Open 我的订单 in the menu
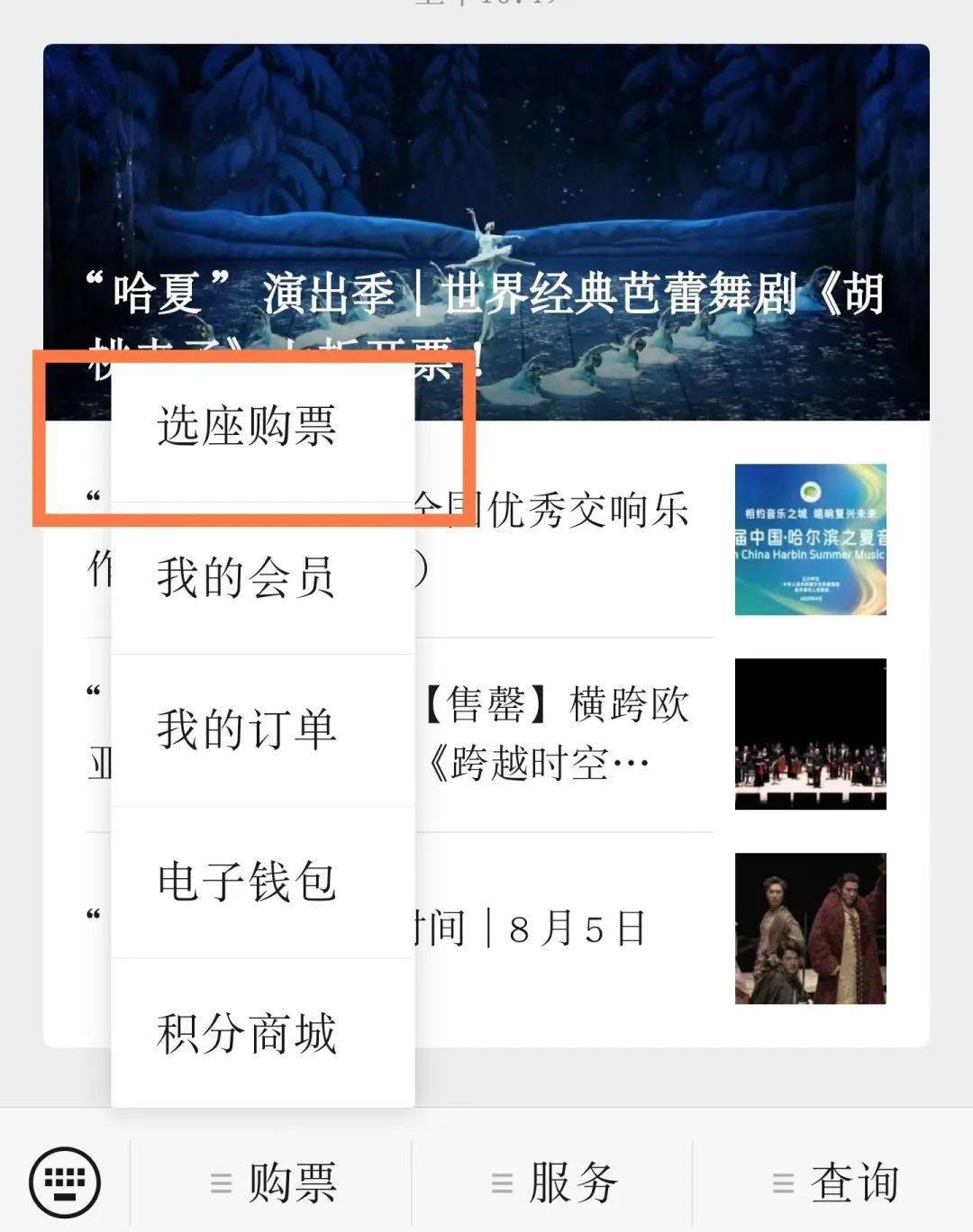The image size is (973, 1232). click(247, 729)
